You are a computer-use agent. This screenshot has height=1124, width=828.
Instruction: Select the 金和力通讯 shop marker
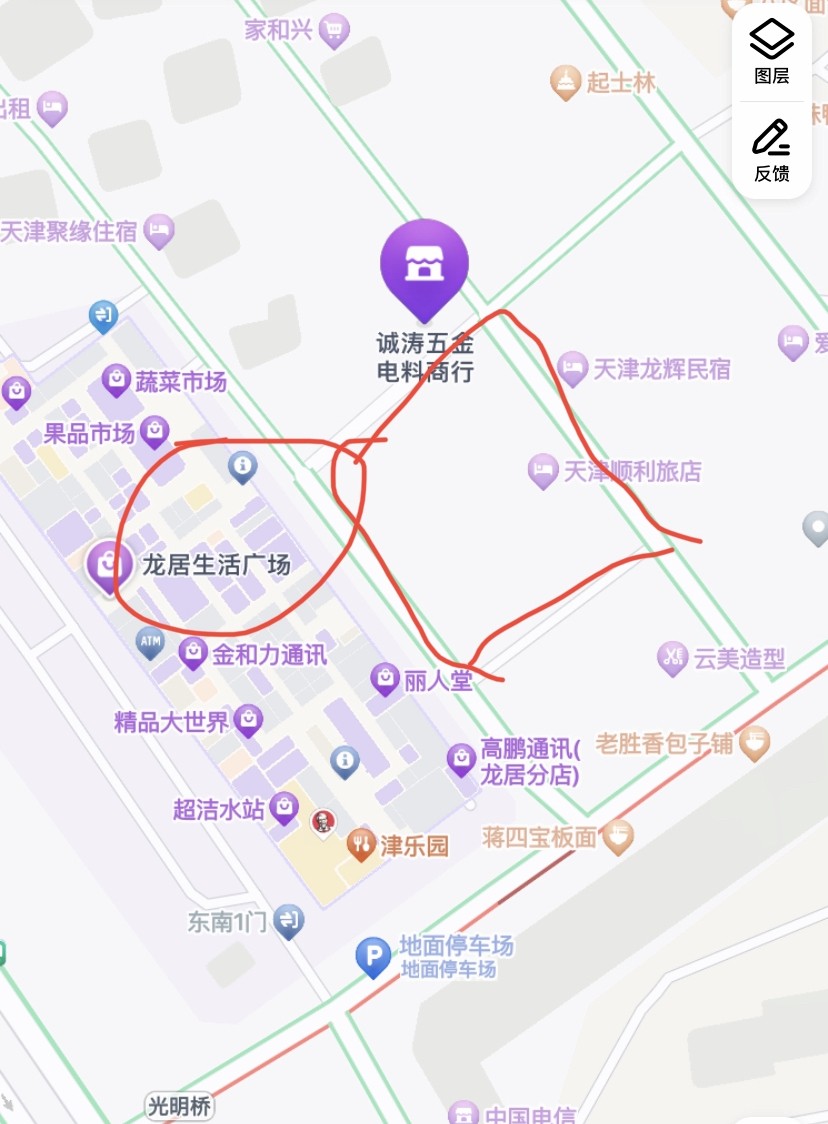pyautogui.click(x=193, y=654)
